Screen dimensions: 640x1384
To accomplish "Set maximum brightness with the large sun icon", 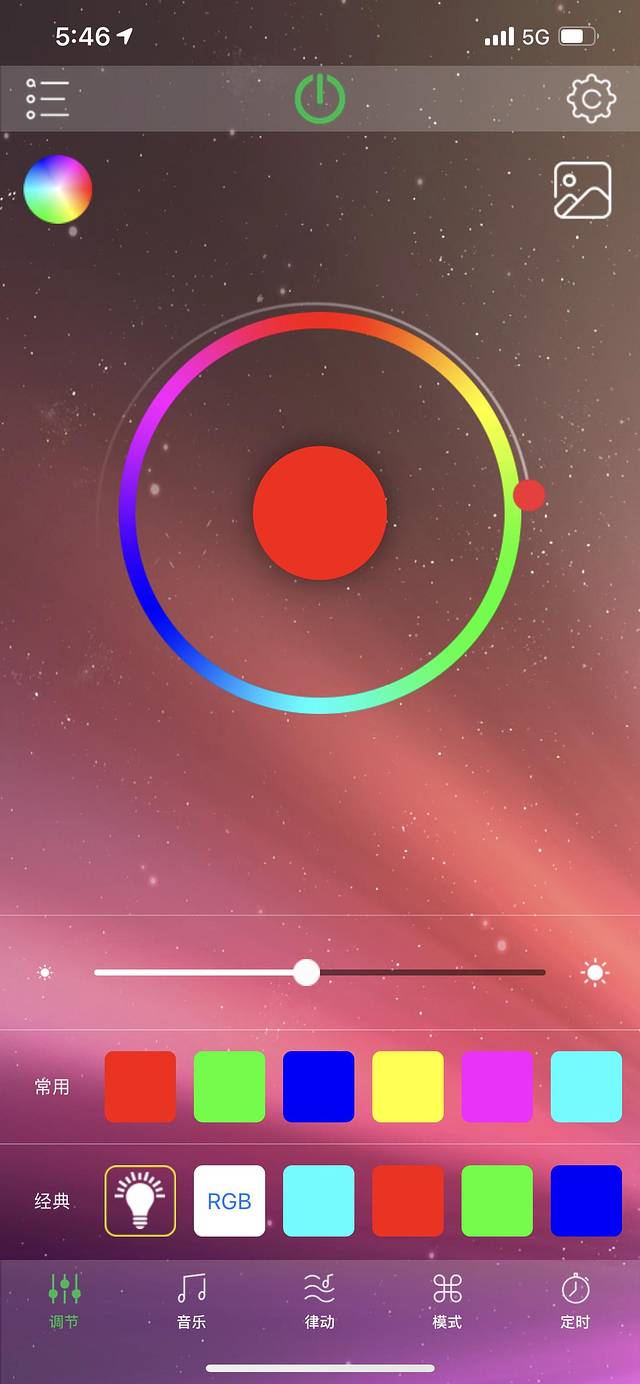I will (595, 972).
